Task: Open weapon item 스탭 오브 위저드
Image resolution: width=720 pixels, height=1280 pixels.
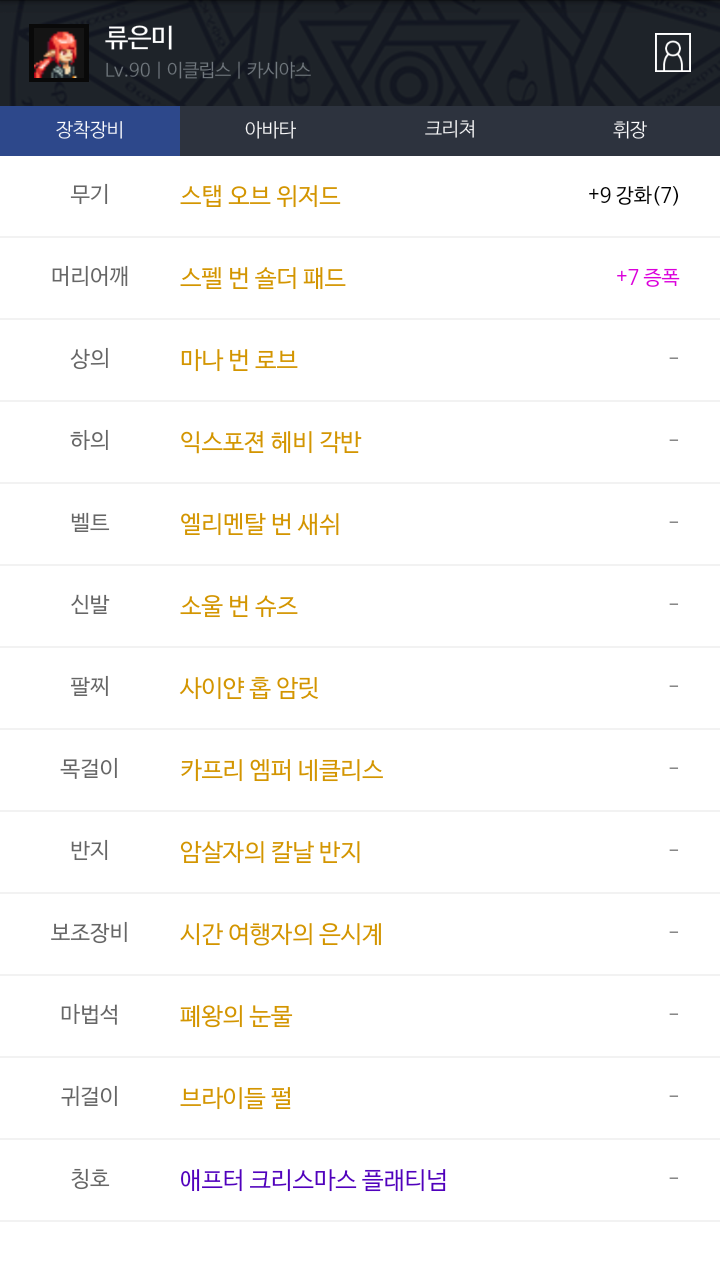Action: [x=260, y=196]
